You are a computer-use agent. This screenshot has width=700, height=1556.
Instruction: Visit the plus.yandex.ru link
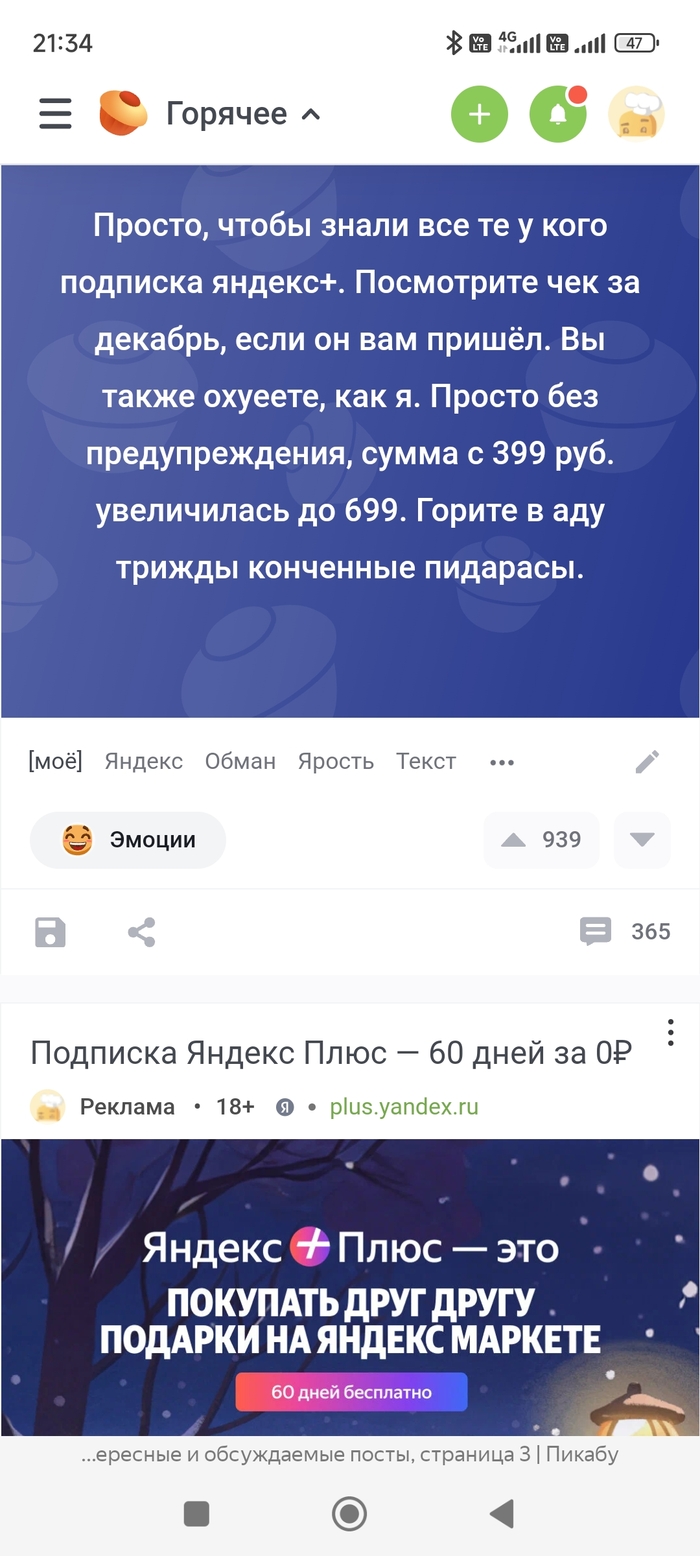[404, 1107]
